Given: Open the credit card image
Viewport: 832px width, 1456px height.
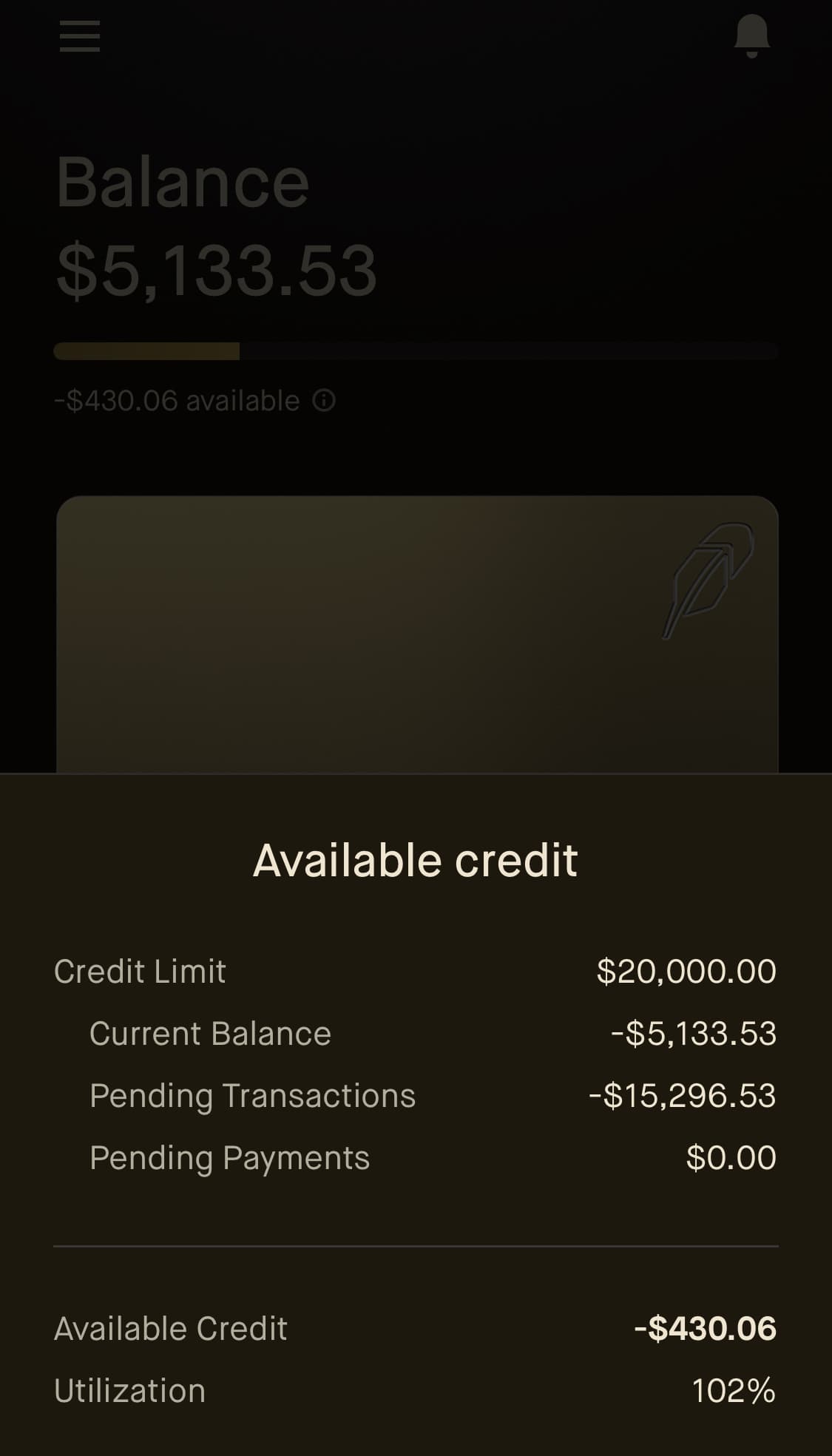Looking at the screenshot, I should click(417, 634).
